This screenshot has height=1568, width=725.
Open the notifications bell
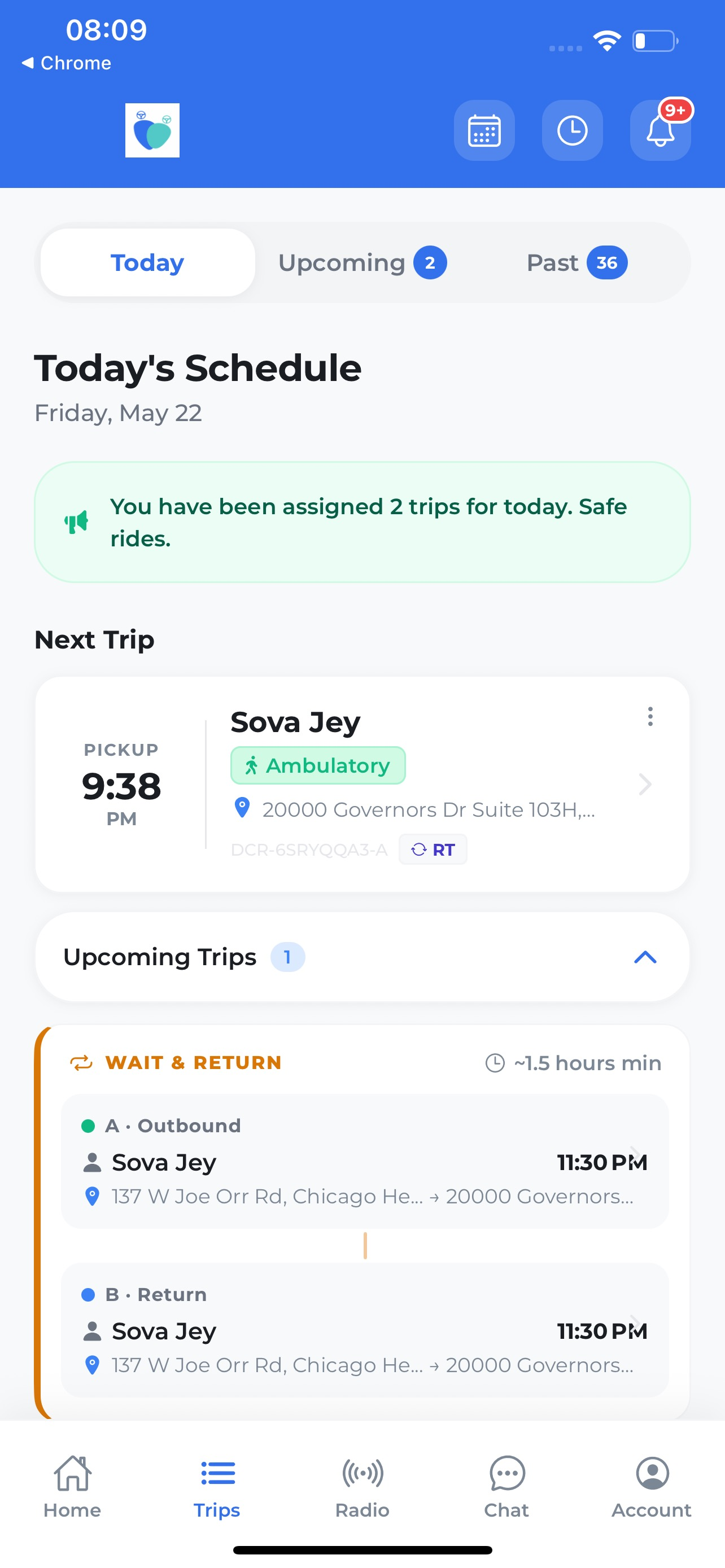661,130
